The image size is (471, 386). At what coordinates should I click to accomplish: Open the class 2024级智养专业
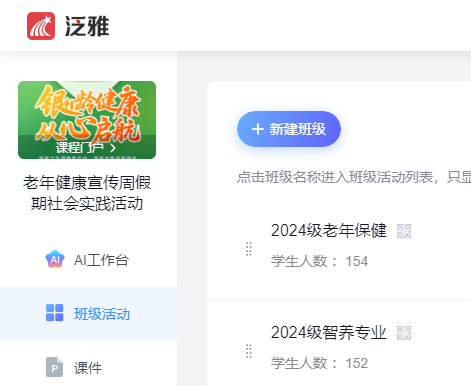click(328, 332)
